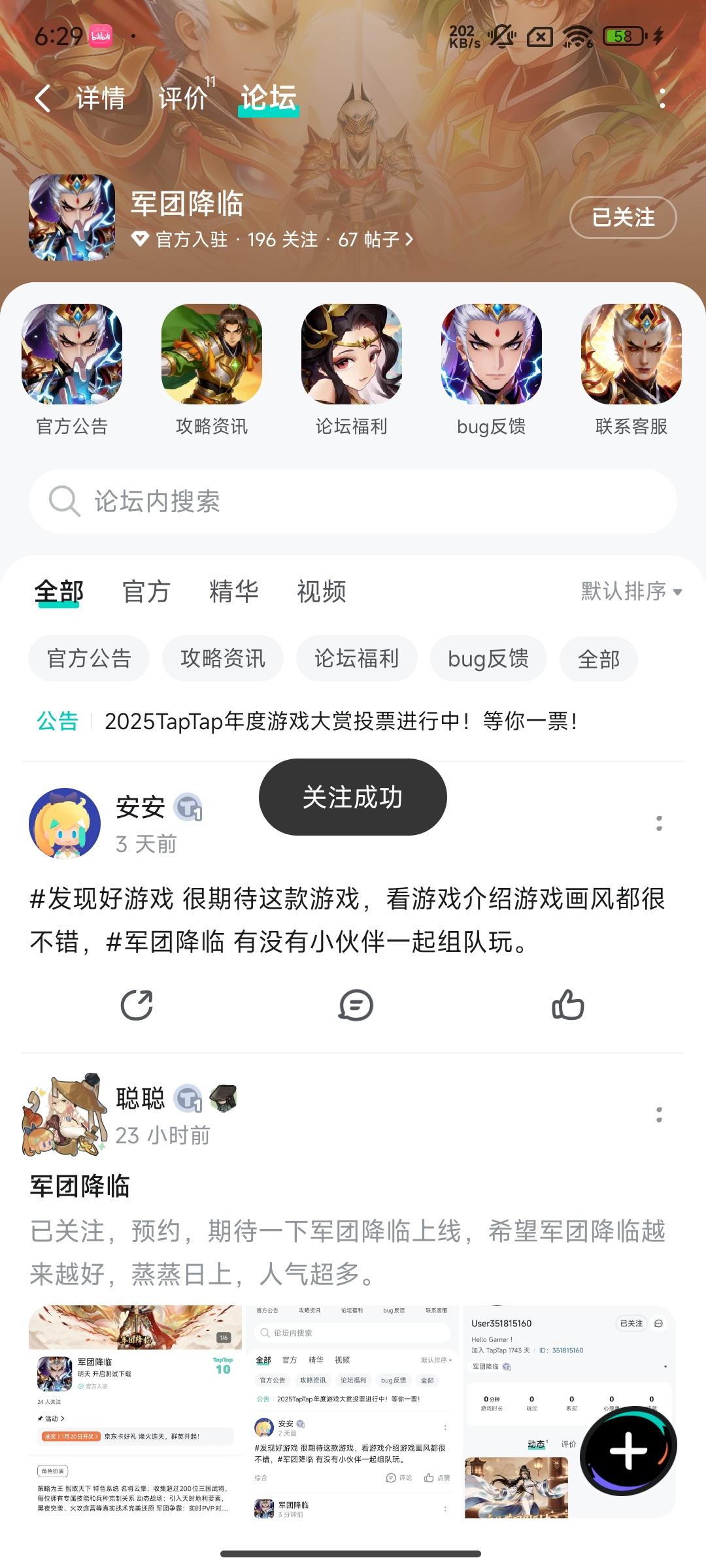Open the 联系客服 shortcut icon
The image size is (706, 1568).
(631, 355)
